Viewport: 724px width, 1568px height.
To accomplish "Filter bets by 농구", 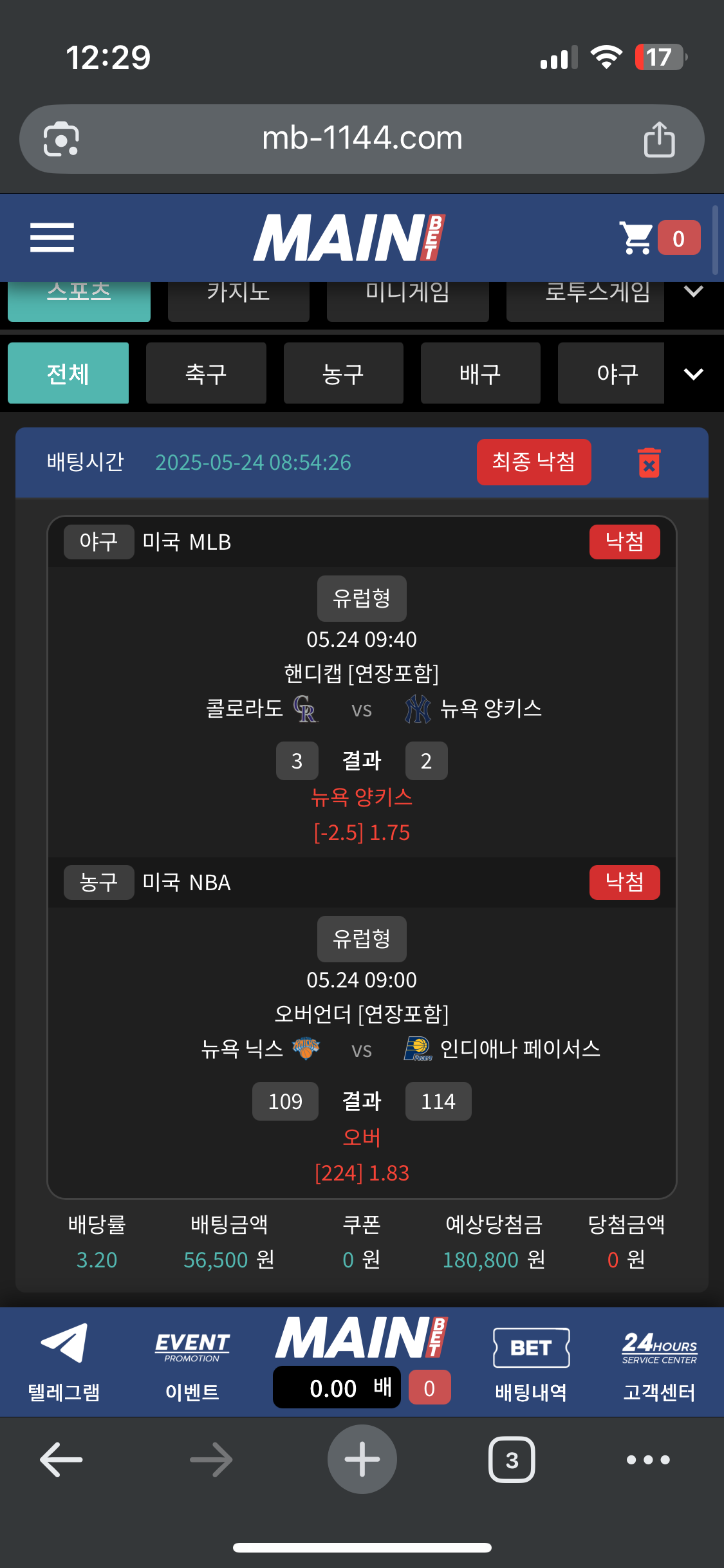I will pyautogui.click(x=343, y=373).
